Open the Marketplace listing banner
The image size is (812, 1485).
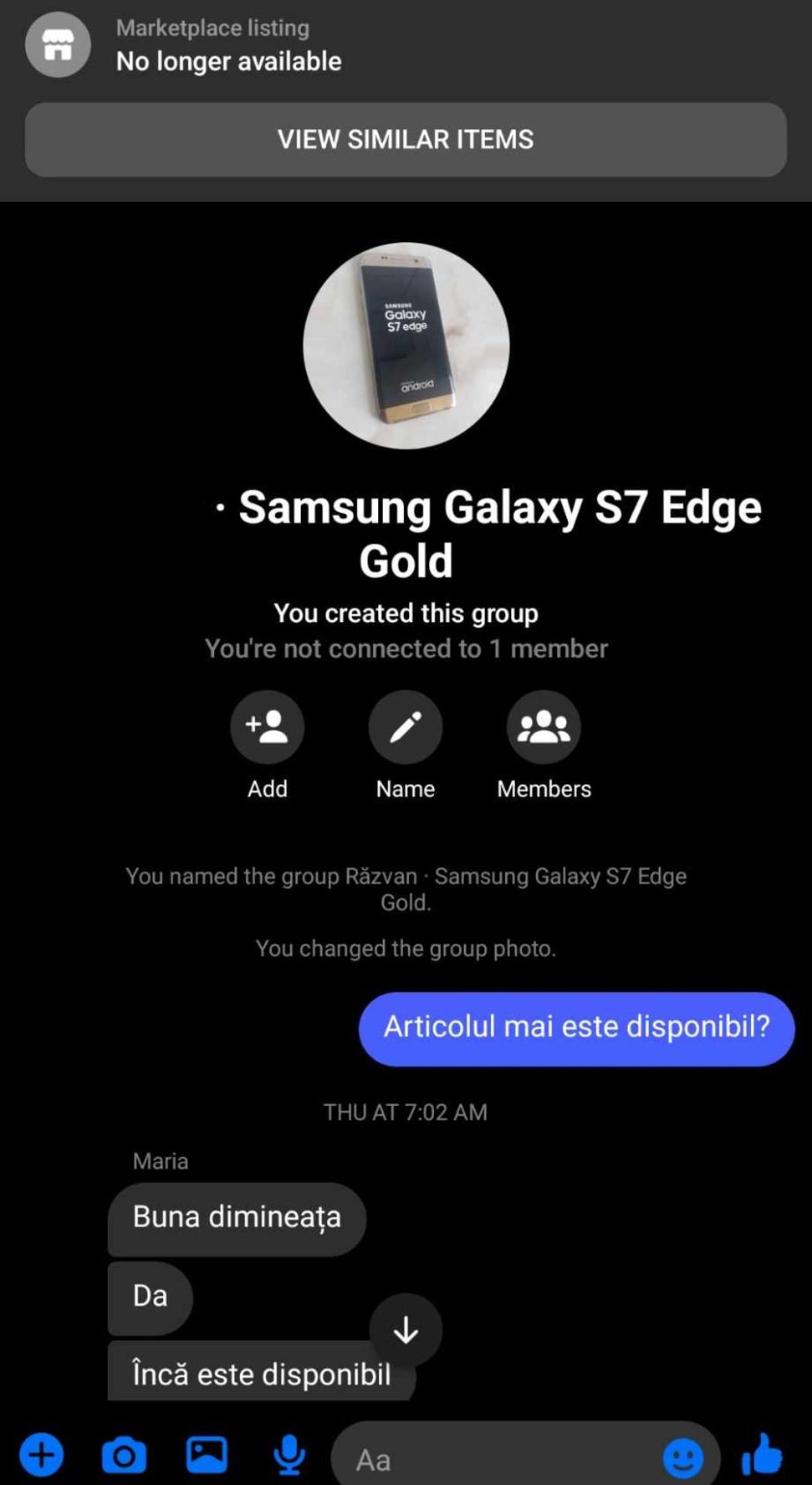pyautogui.click(x=228, y=45)
